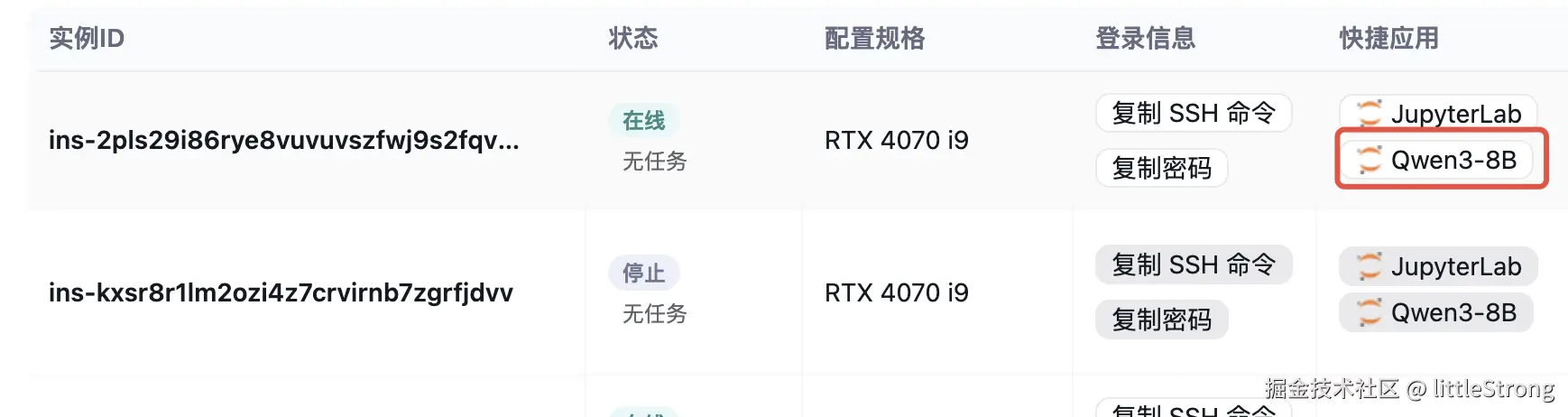Copy password for stopped instance ins-kxsr8r1lm2ozi4z7crvirnb7zgrfjdvv
The height and width of the screenshot is (417, 1568).
1161,320
